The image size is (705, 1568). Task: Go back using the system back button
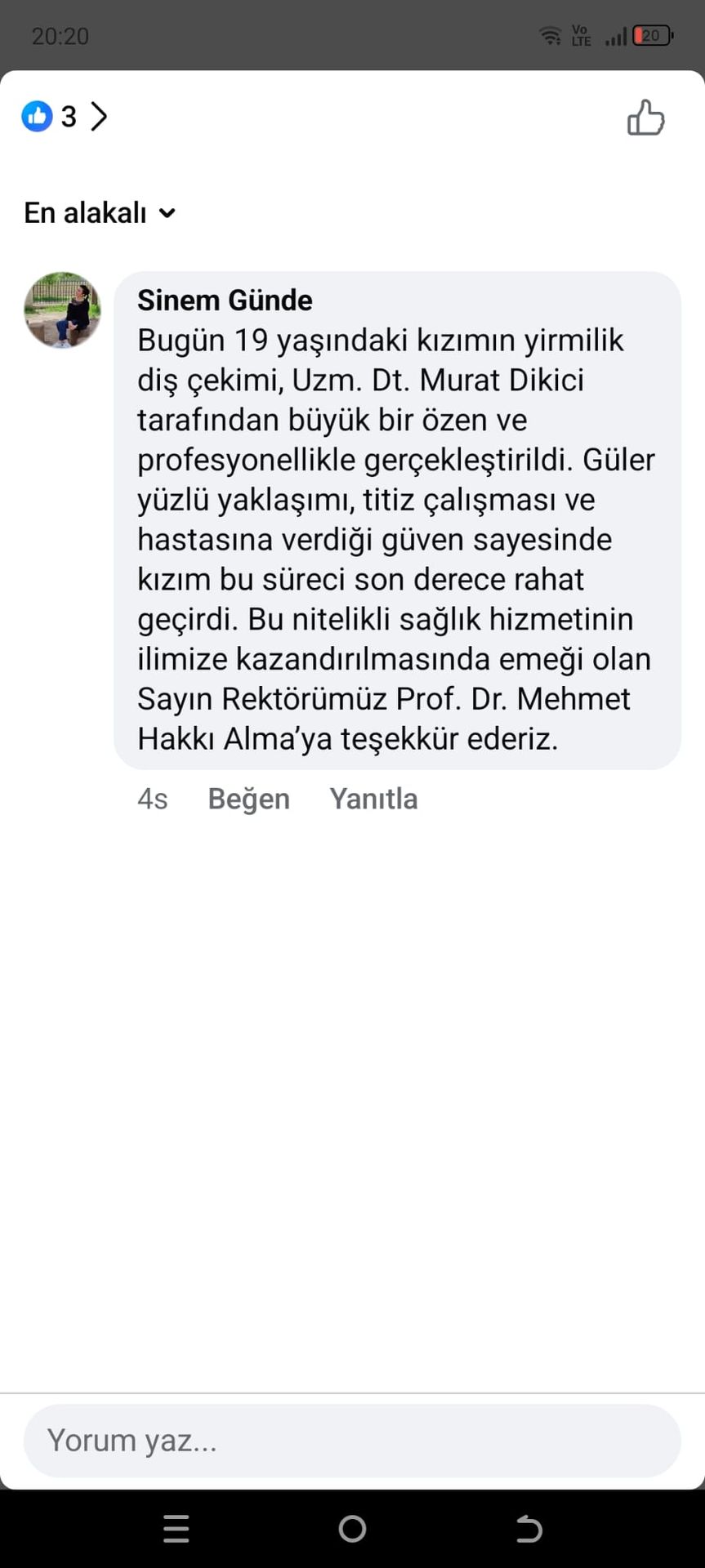click(529, 1529)
